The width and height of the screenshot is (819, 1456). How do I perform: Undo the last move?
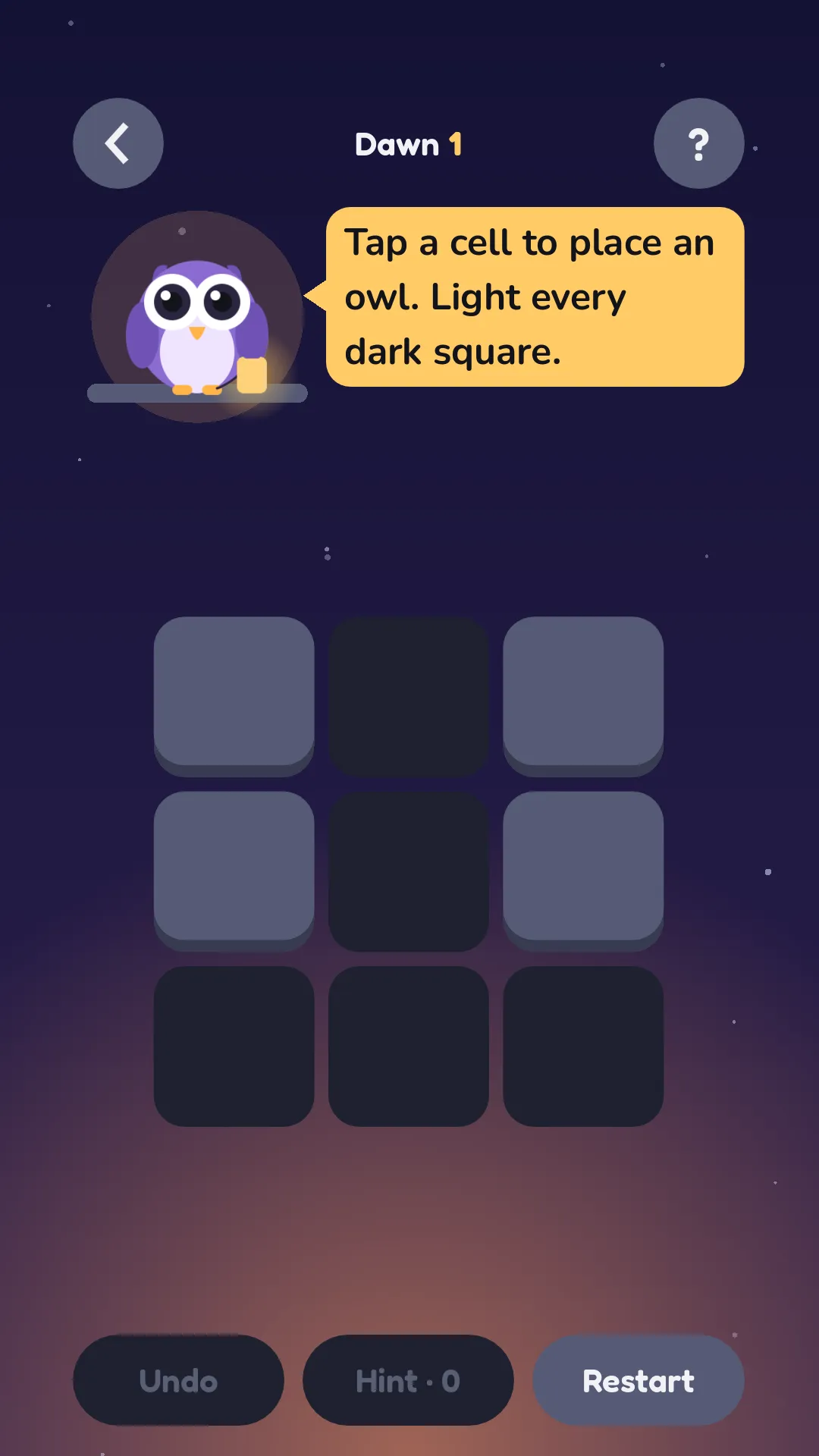[x=178, y=1380]
